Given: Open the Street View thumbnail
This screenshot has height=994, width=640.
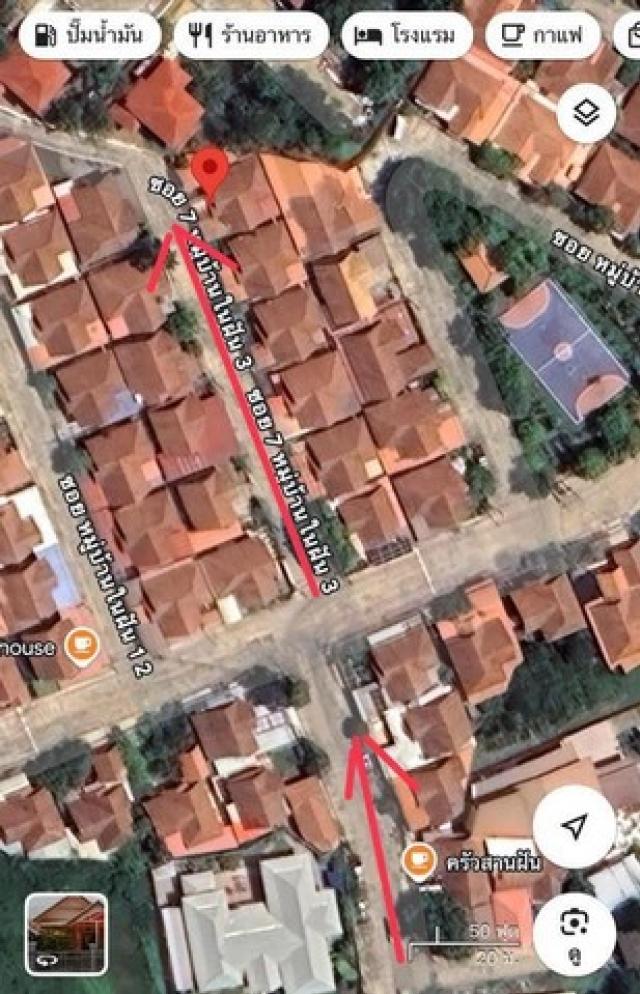Looking at the screenshot, I should pyautogui.click(x=66, y=933).
